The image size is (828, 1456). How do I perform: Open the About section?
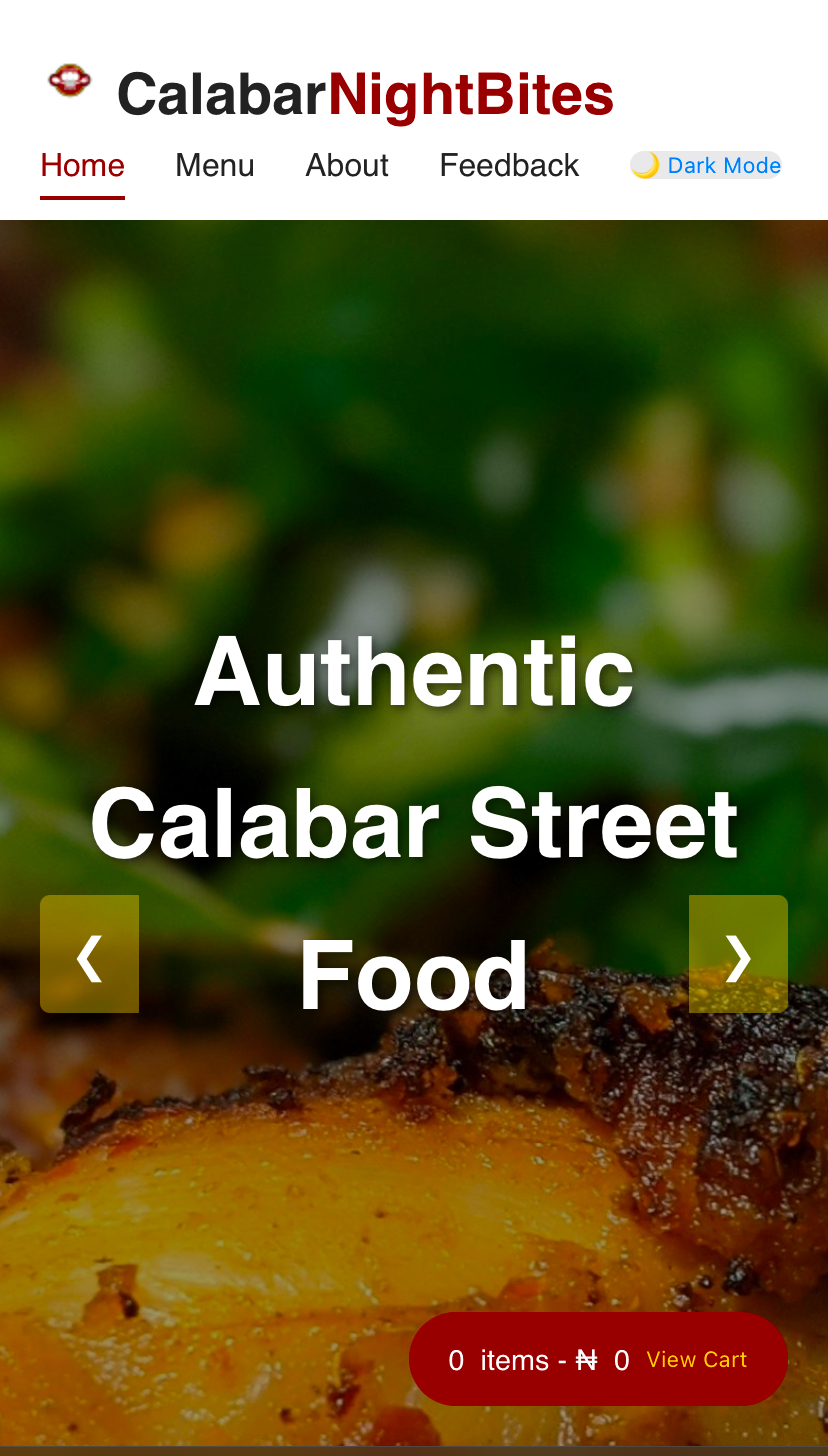(x=347, y=166)
